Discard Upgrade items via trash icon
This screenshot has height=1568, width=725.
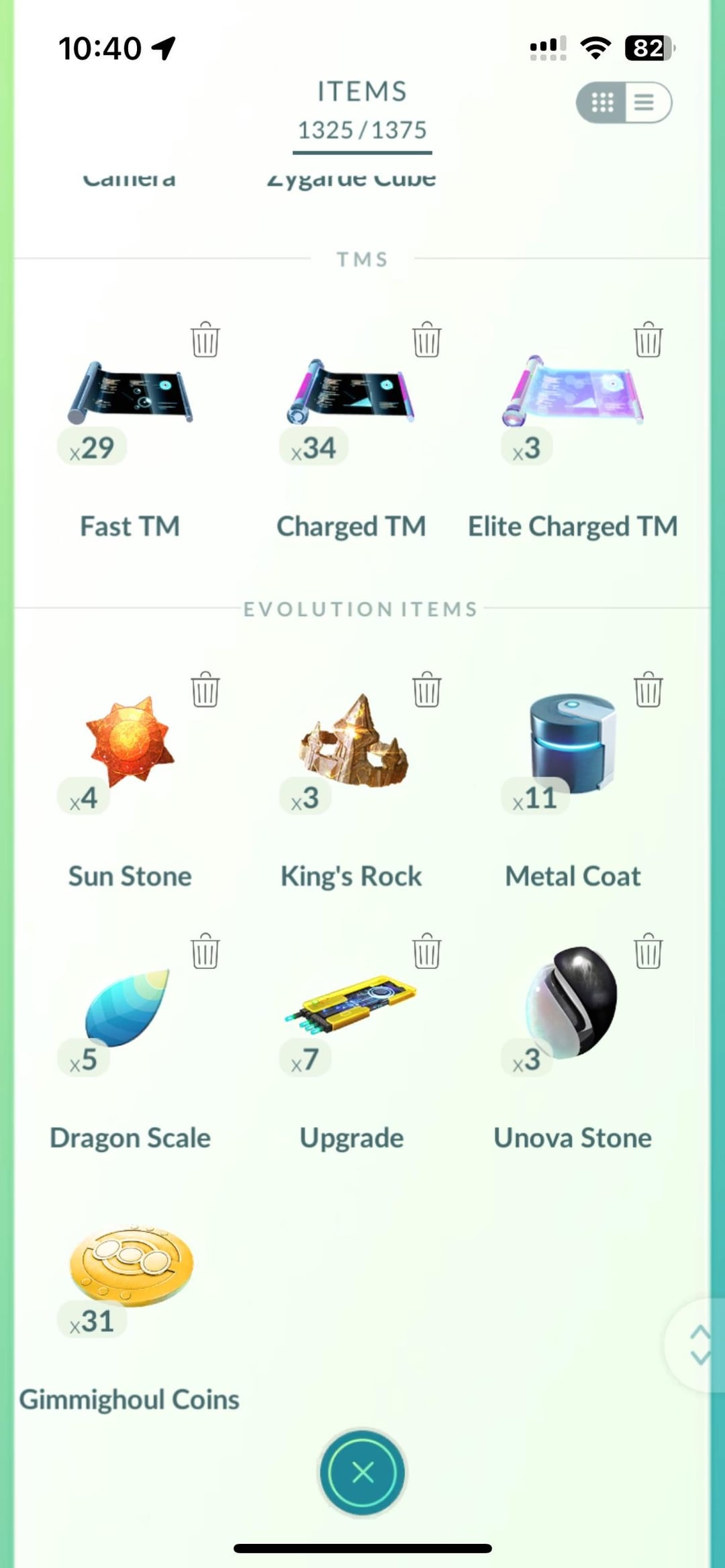click(x=427, y=951)
